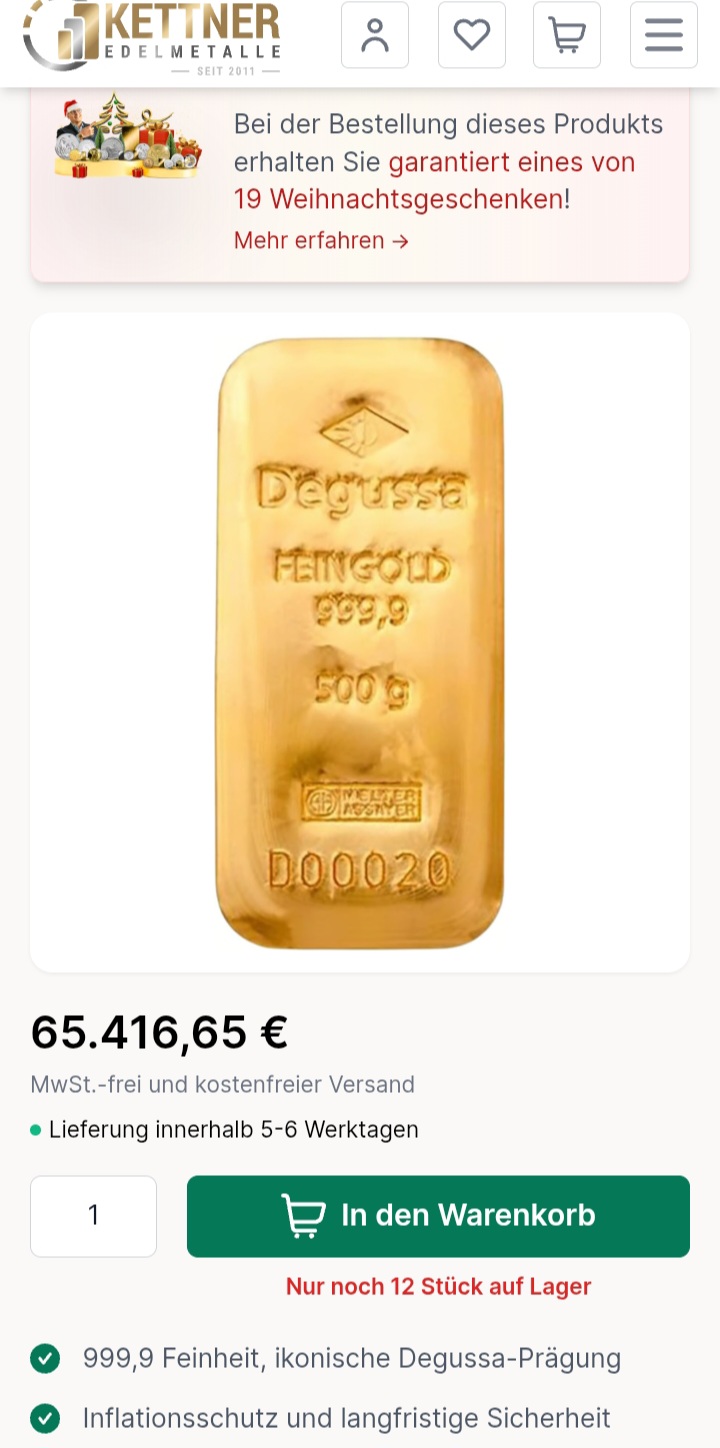Open the user account icon
720x1448 pixels.
375,35
